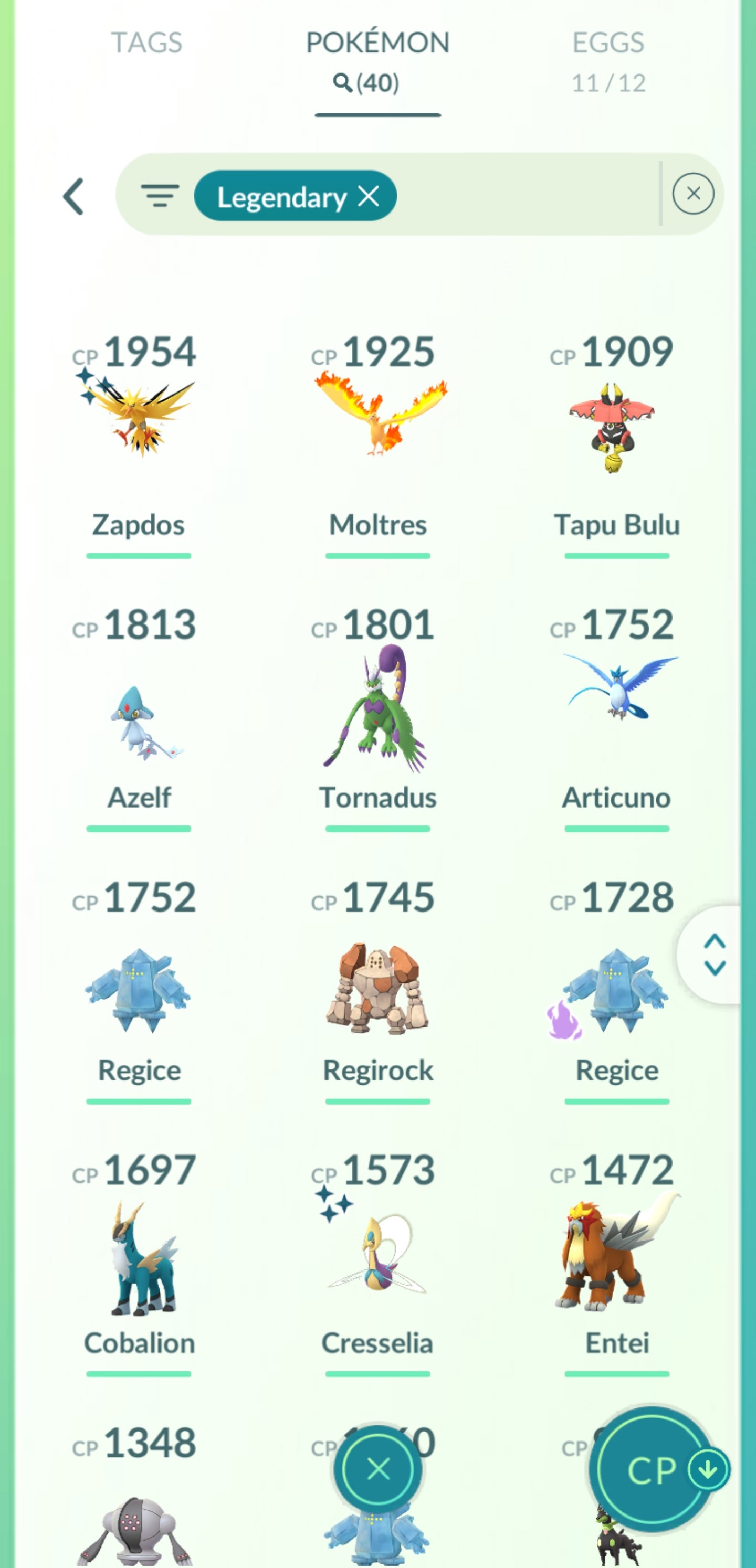Open Regice CP 1752
756x1568 pixels.
(x=139, y=989)
